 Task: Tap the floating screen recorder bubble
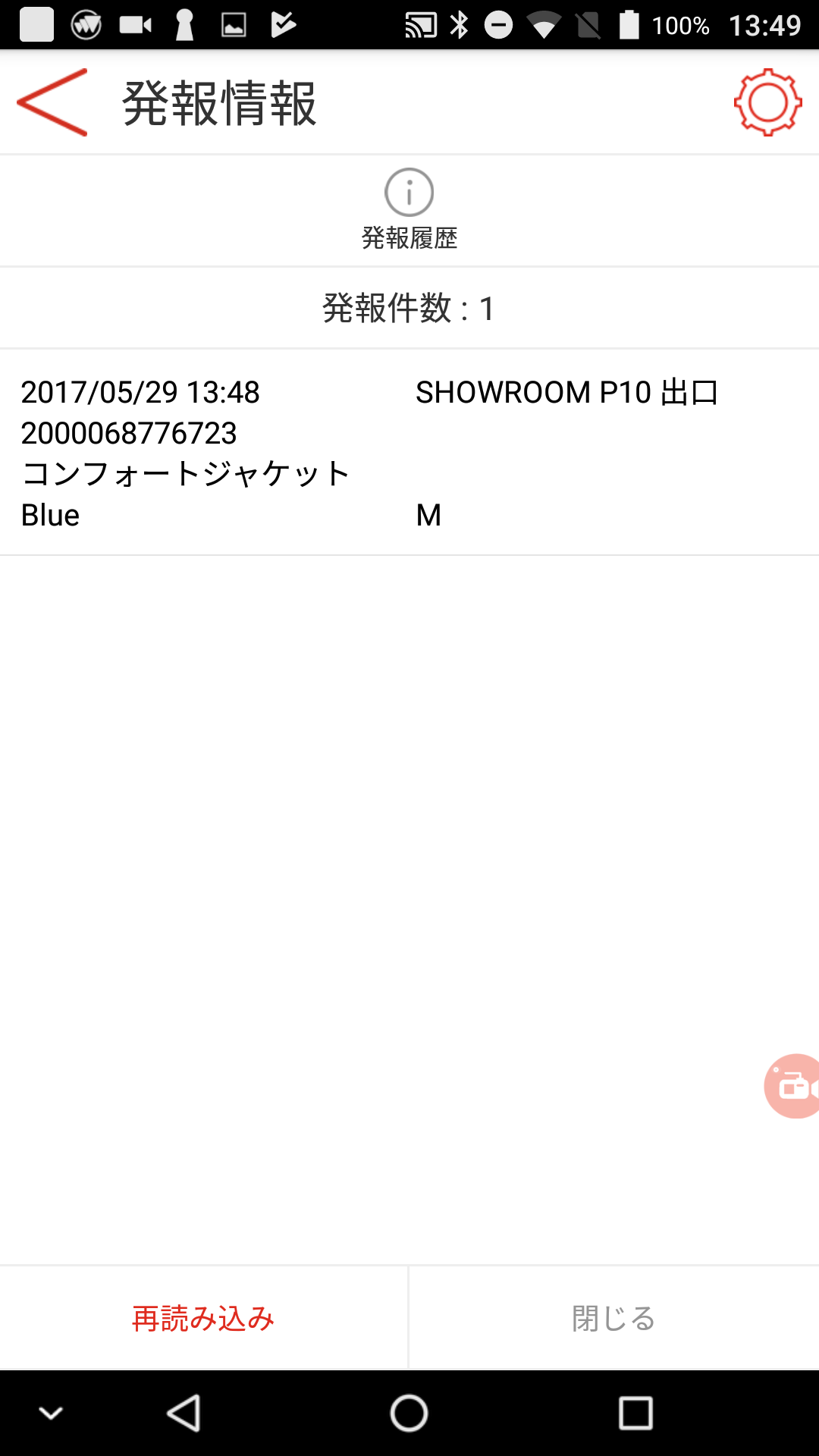792,1086
